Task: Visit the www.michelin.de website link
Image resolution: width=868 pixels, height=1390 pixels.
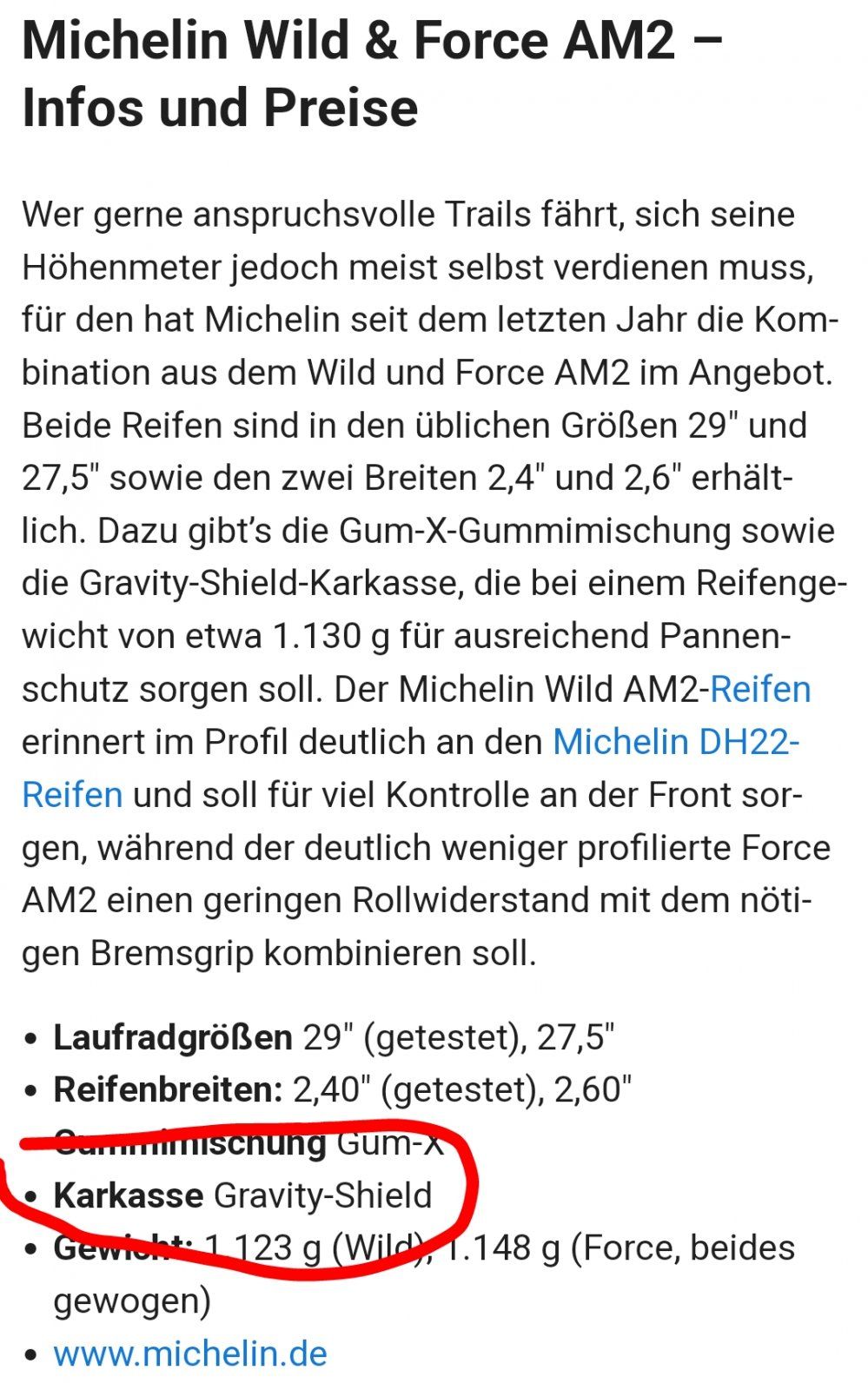Action: point(190,1354)
